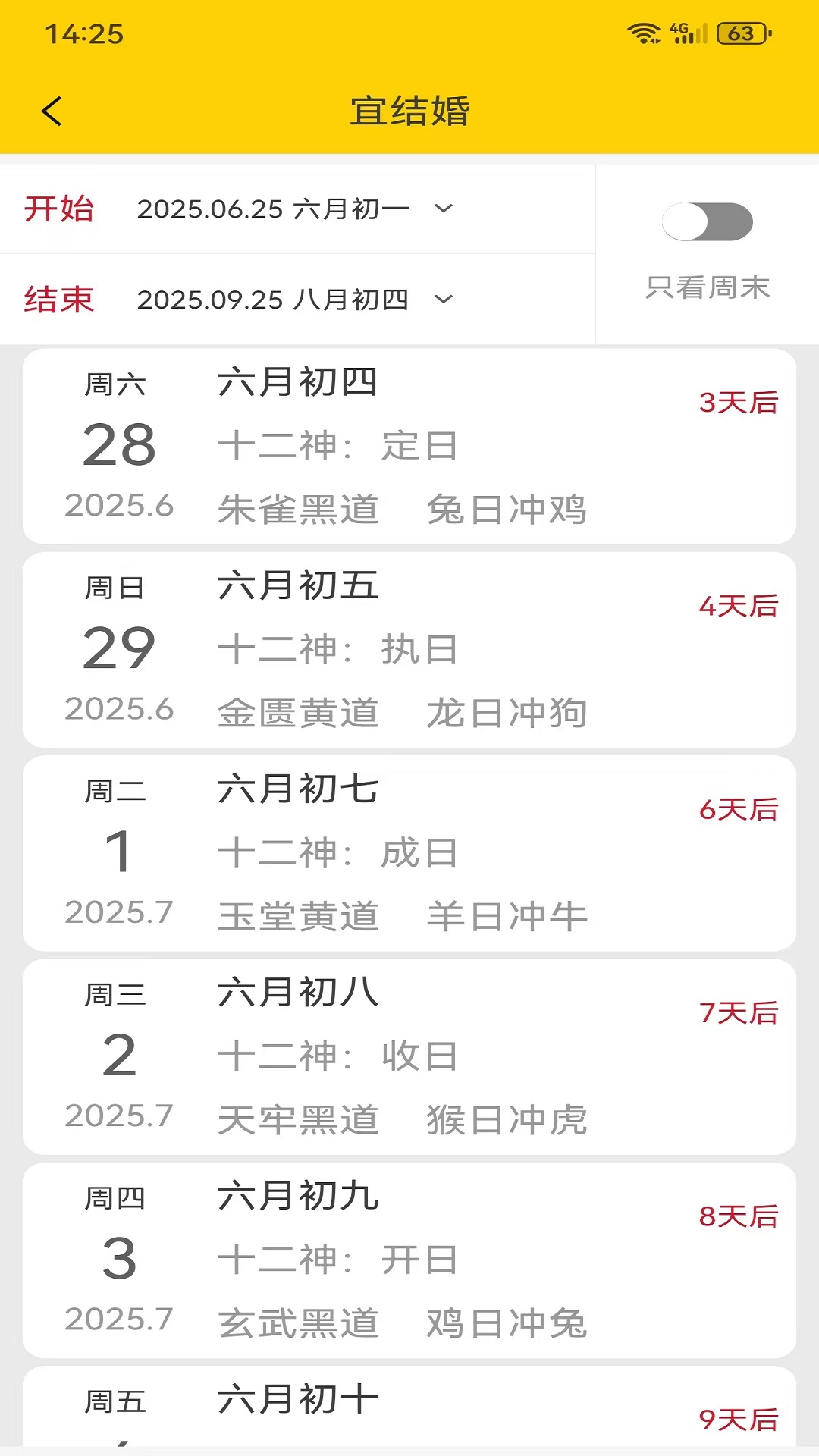Tap the 3天后 label on June 28 card
The image size is (819, 1456).
tap(738, 404)
